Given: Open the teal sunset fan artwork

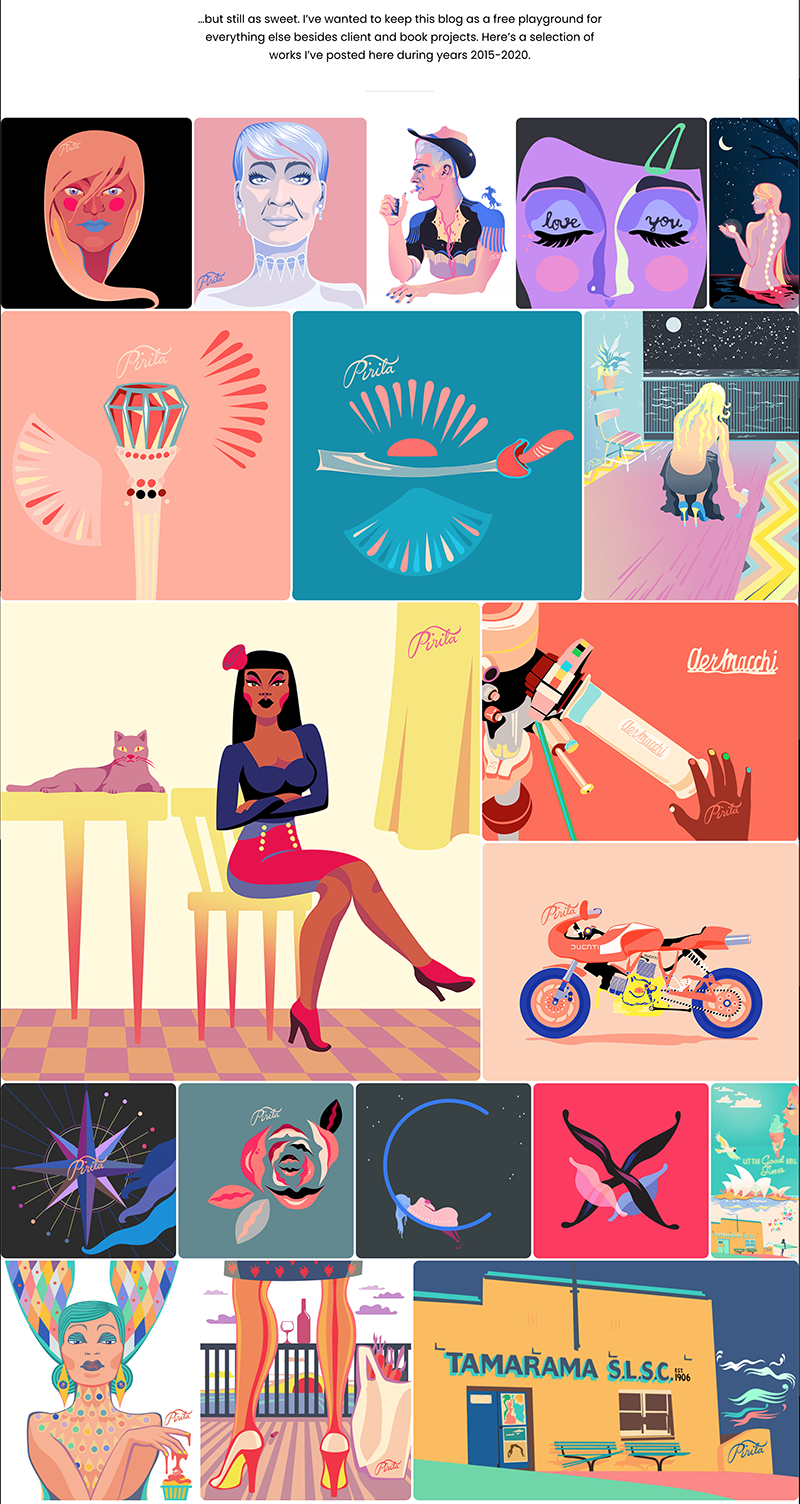Looking at the screenshot, I should click(x=437, y=455).
